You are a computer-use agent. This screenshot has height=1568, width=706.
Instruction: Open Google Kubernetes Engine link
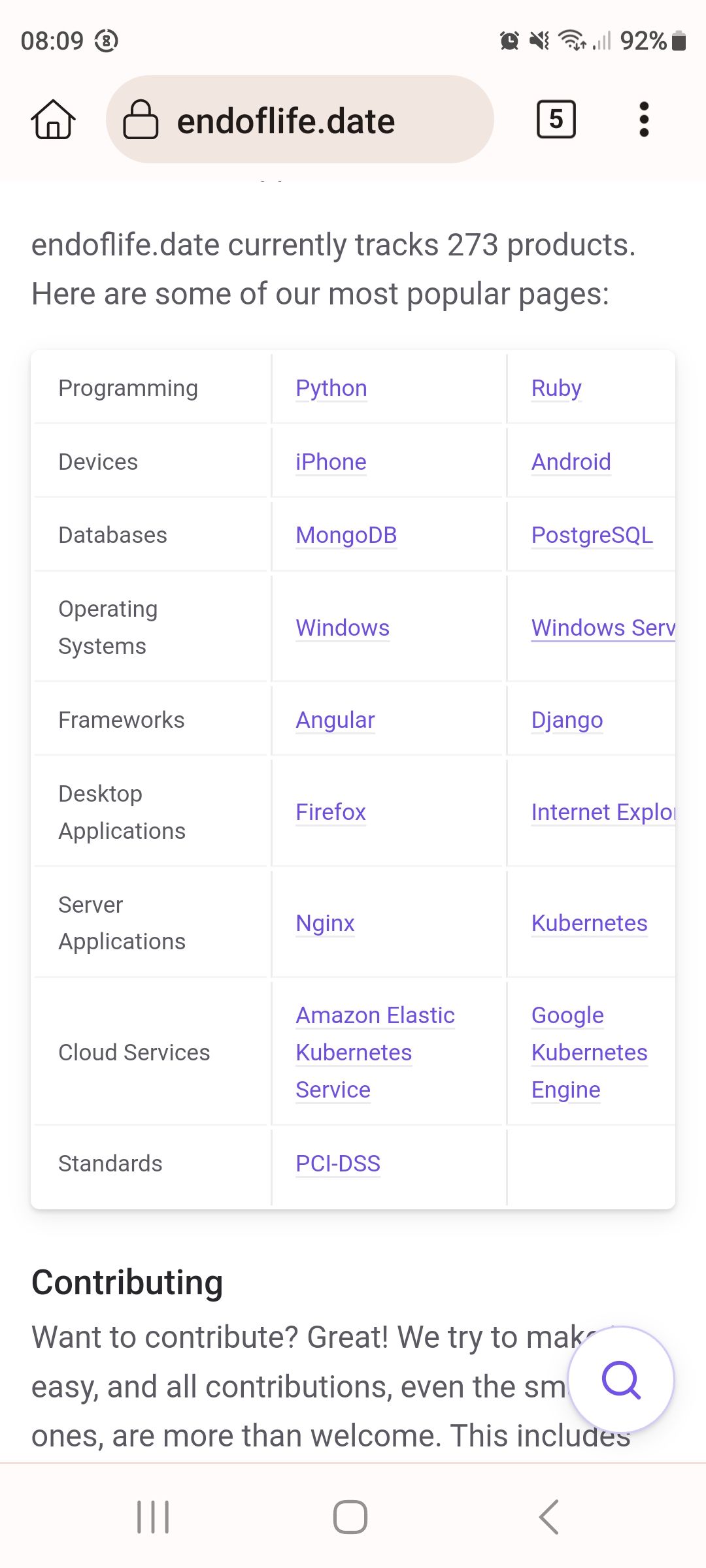[589, 1053]
